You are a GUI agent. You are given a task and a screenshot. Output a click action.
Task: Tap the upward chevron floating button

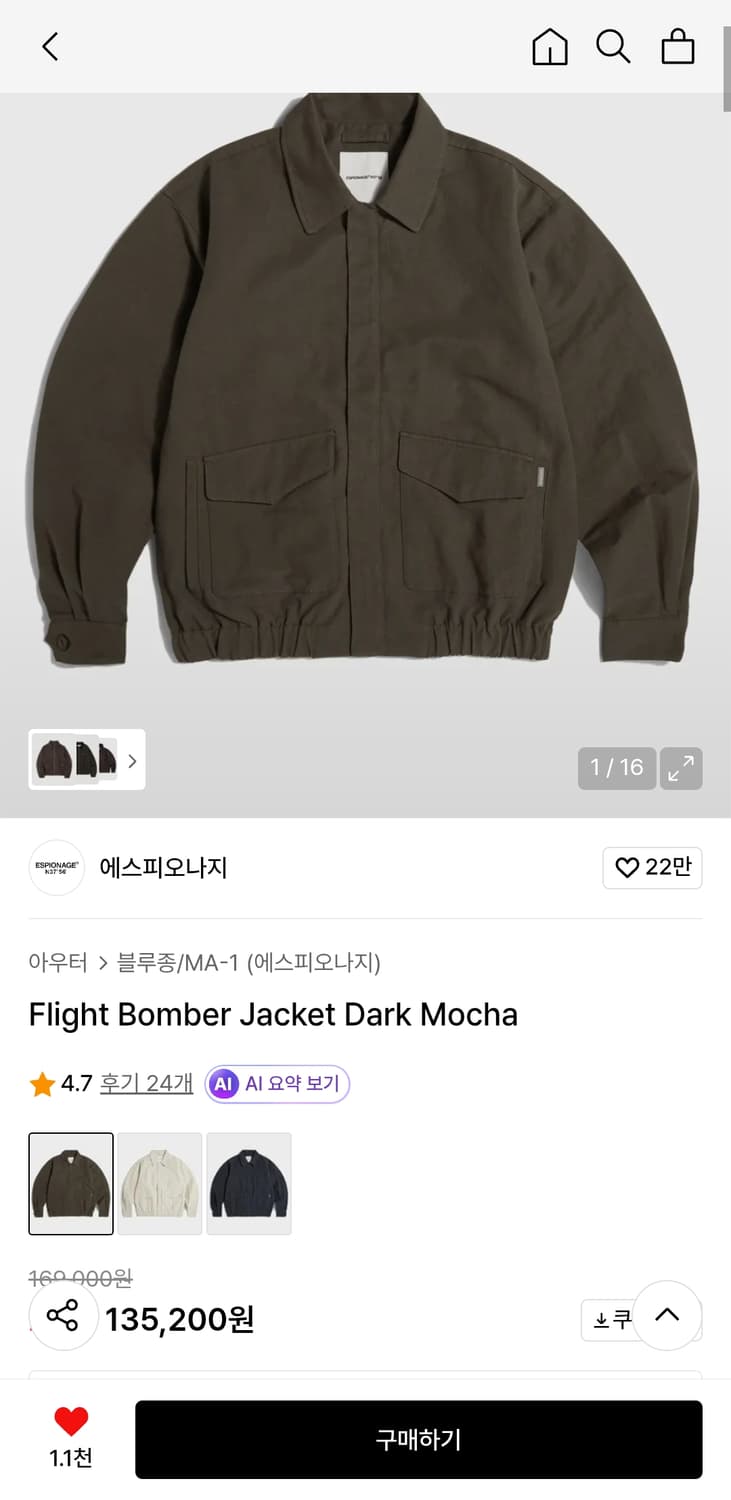tap(668, 1317)
